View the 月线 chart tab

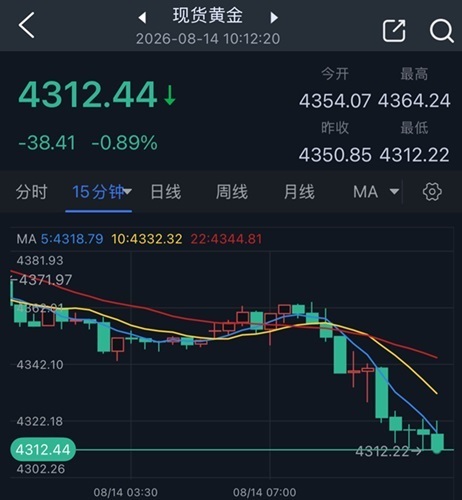(299, 192)
